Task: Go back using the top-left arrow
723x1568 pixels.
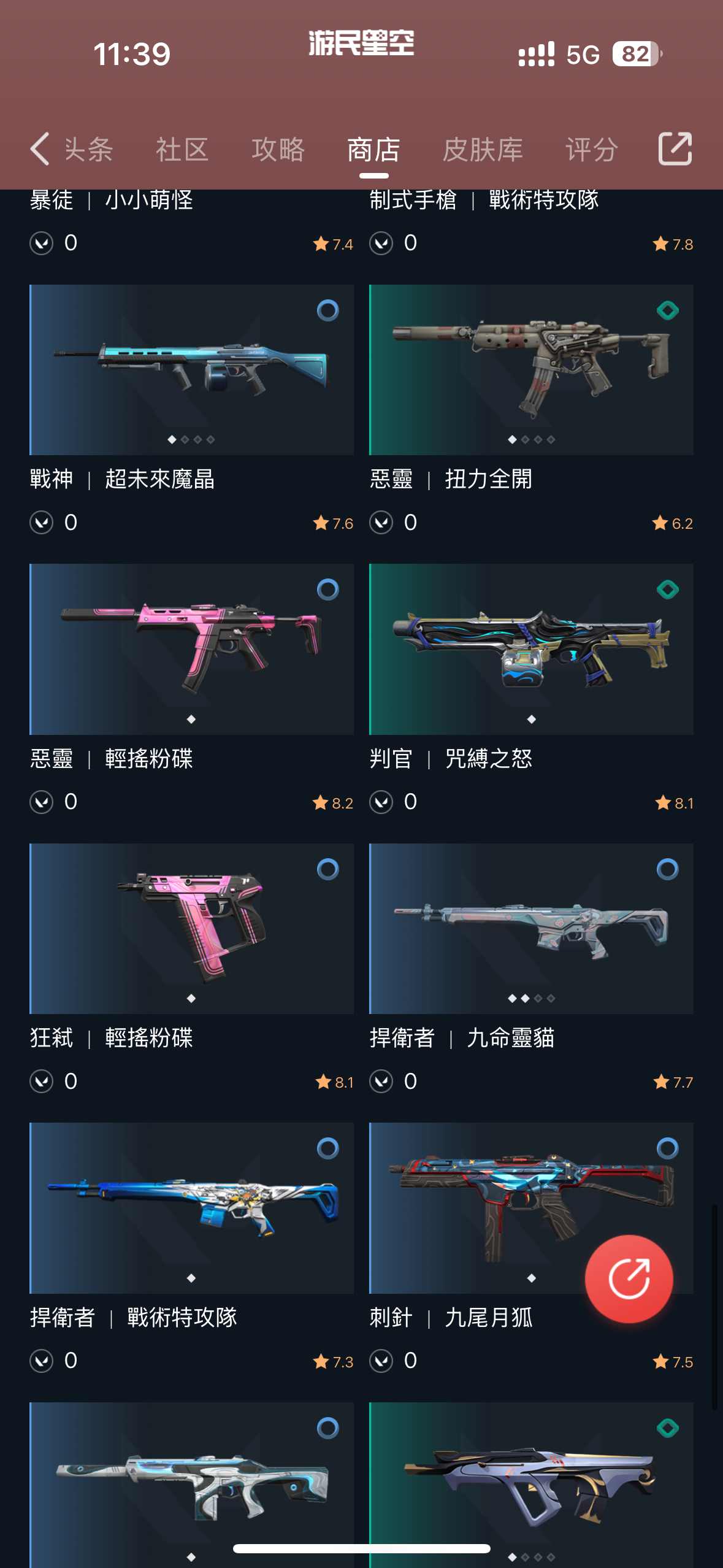Action: point(40,149)
